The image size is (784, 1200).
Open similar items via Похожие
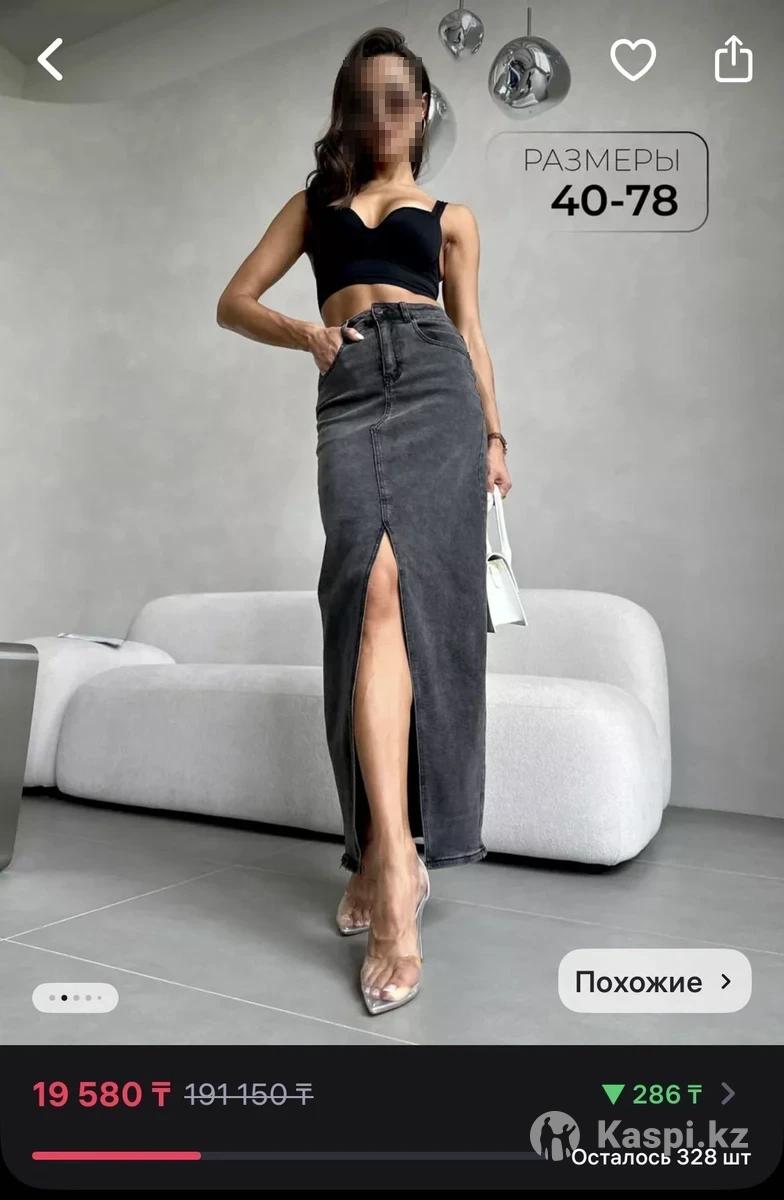click(x=654, y=981)
